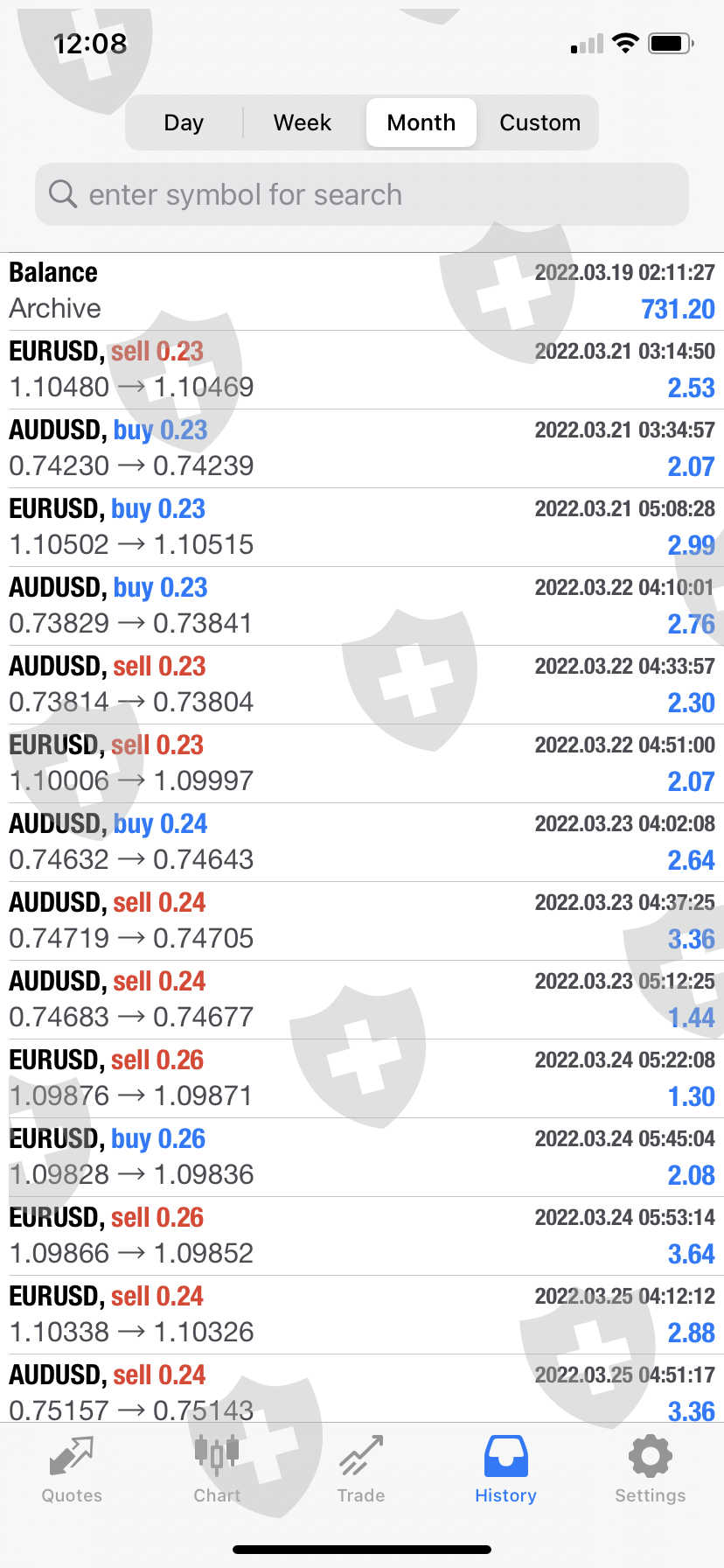Viewport: 724px width, 1568px height.
Task: Select the Week period filter
Action: click(303, 122)
